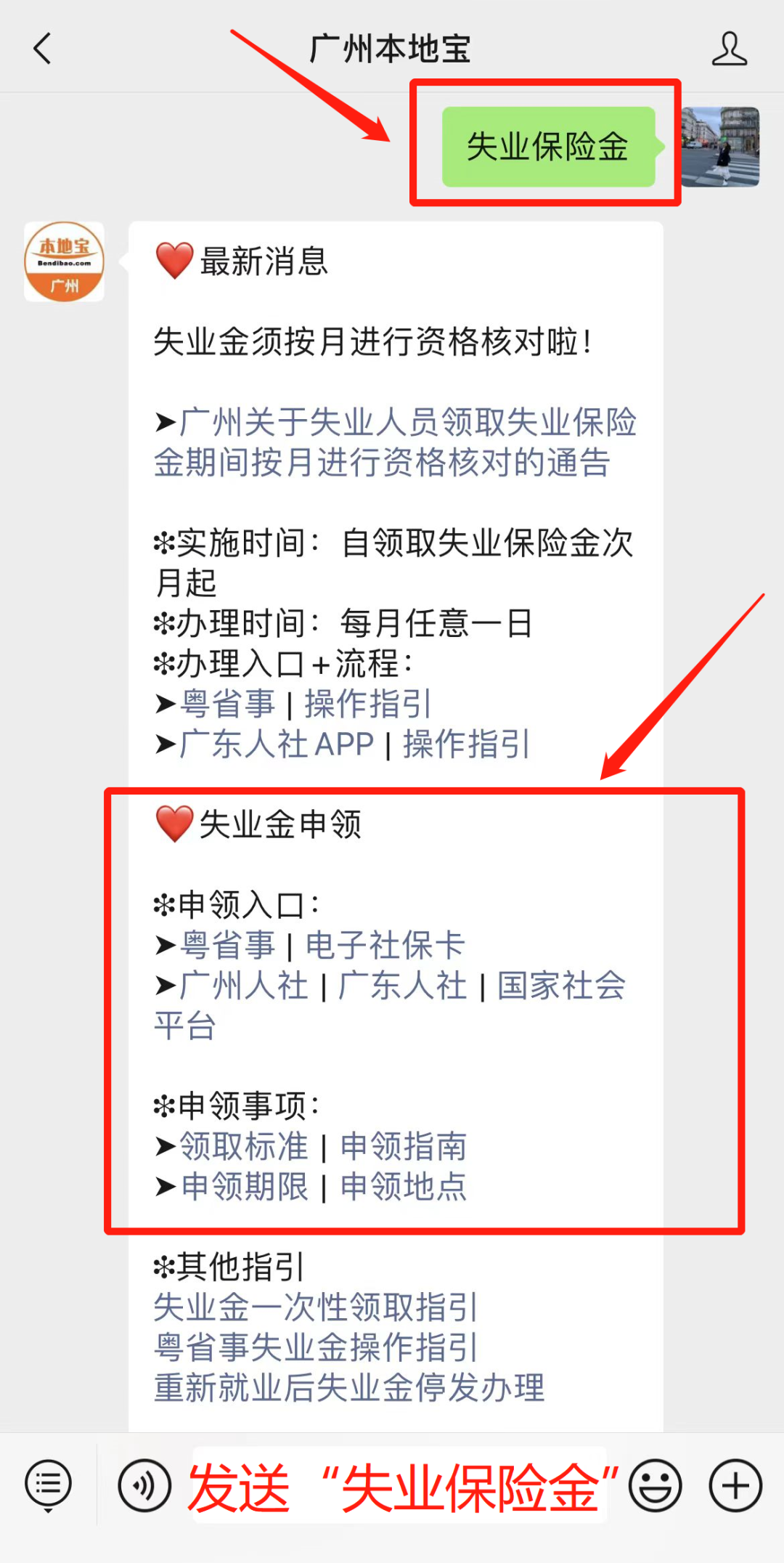This screenshot has height=1563, width=784.
Task: Open the 重新就业后失业金停发办理 link
Action: (x=348, y=1388)
